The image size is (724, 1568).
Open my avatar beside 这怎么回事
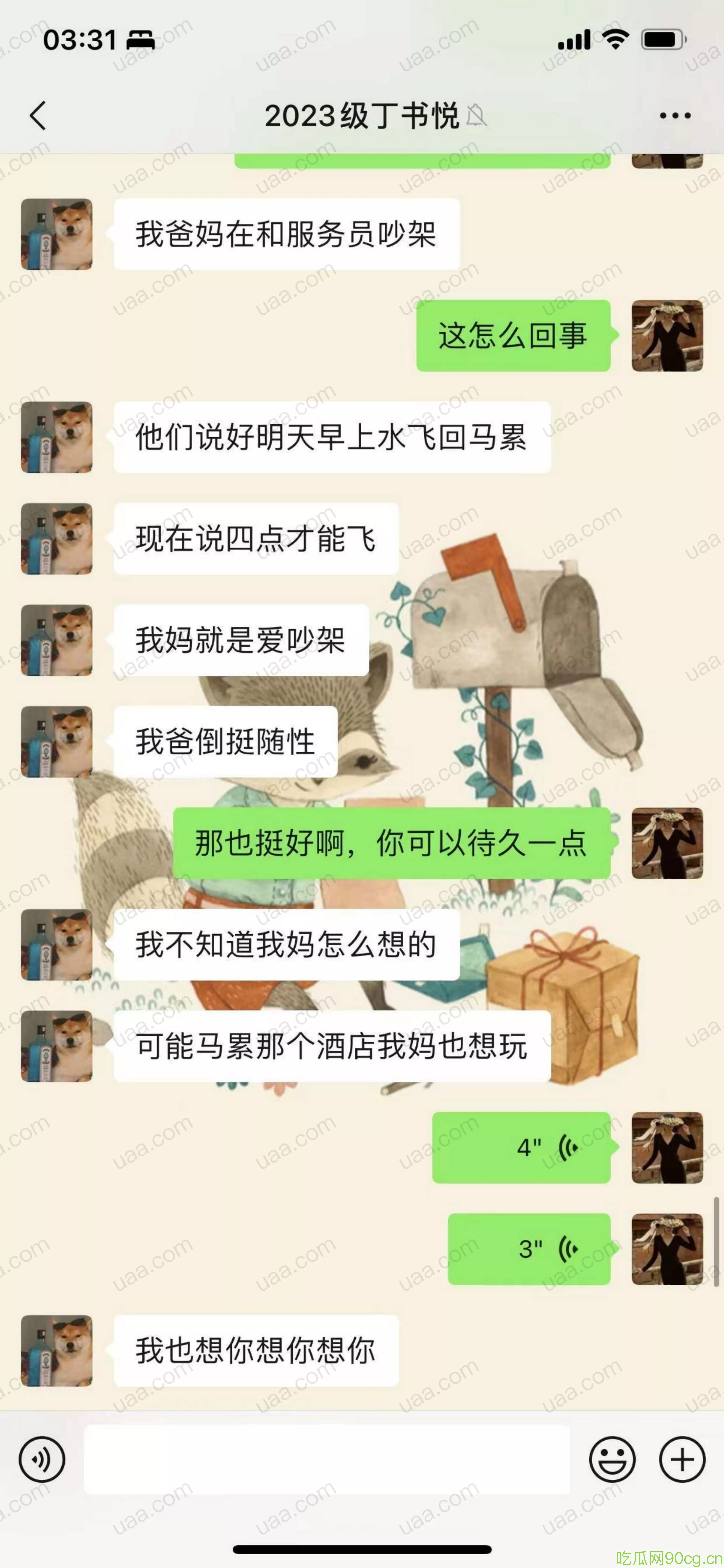coord(667,335)
